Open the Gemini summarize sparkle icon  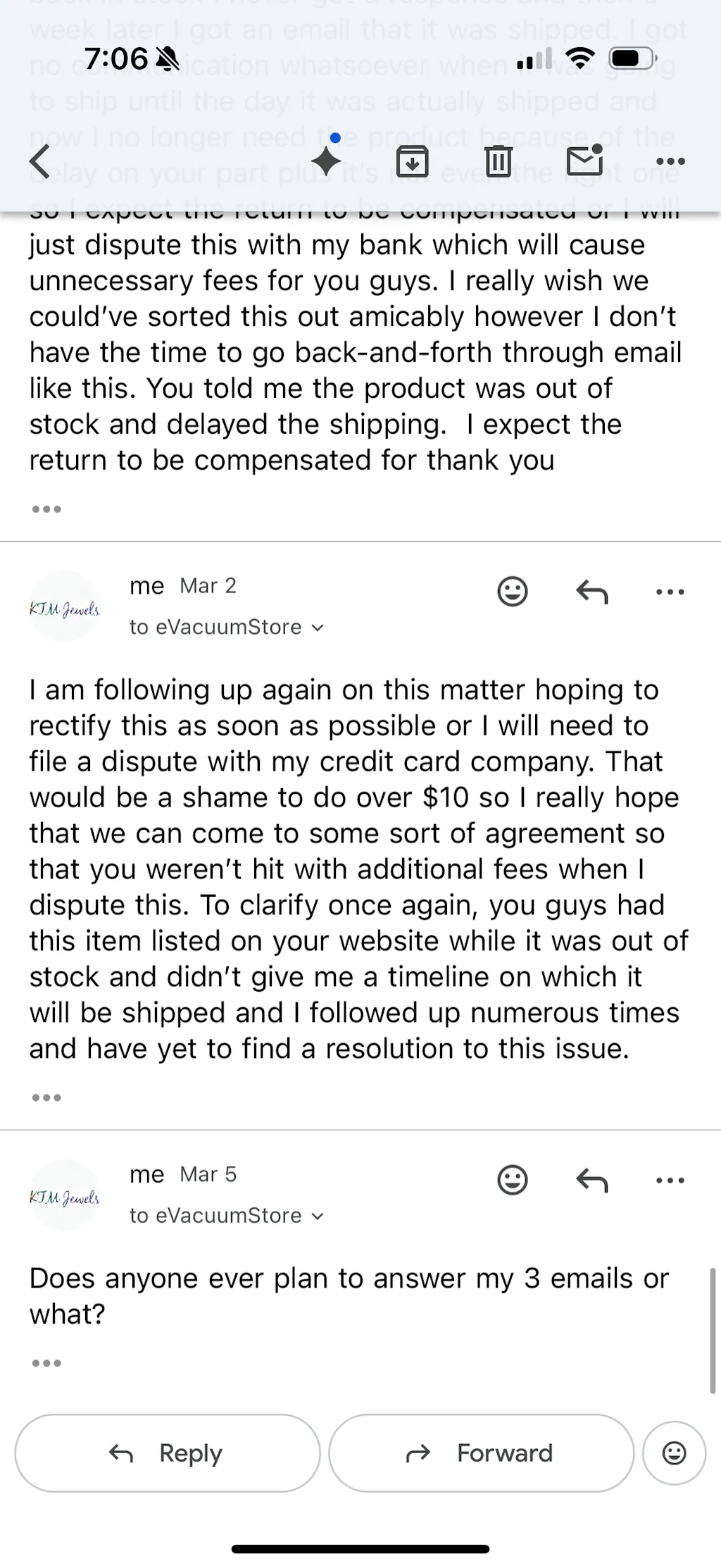coord(327,160)
